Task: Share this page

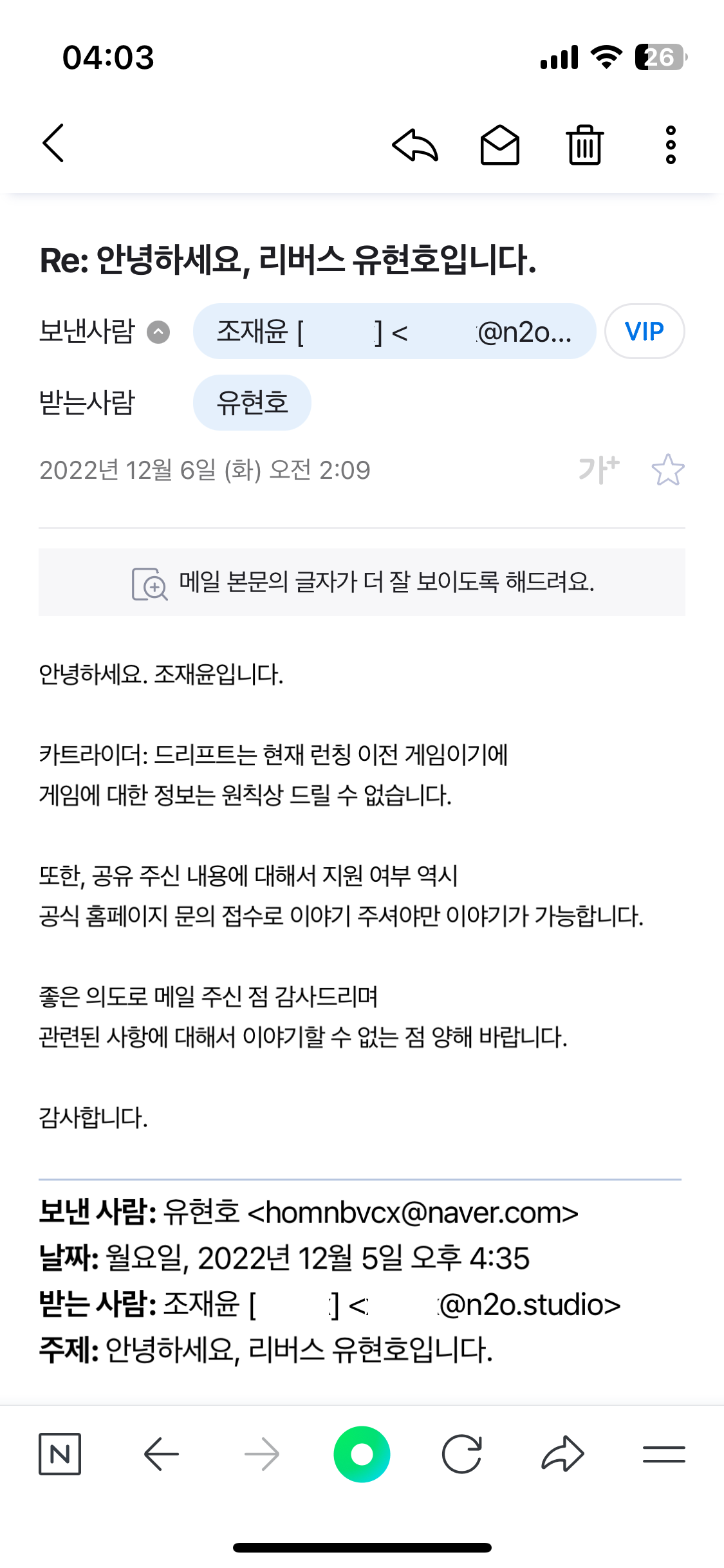Action: click(x=562, y=1454)
